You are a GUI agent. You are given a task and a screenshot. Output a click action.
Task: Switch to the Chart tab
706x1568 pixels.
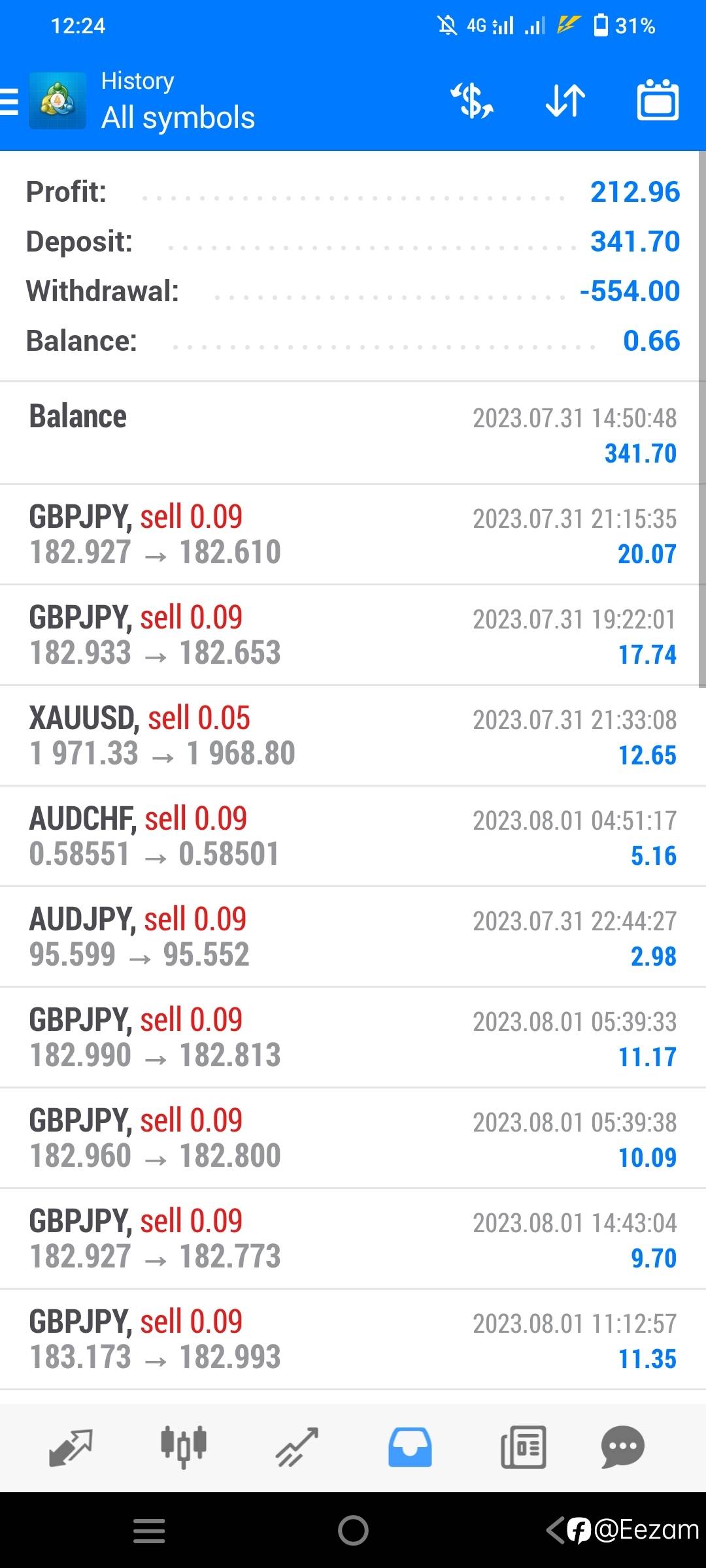coord(184,1446)
